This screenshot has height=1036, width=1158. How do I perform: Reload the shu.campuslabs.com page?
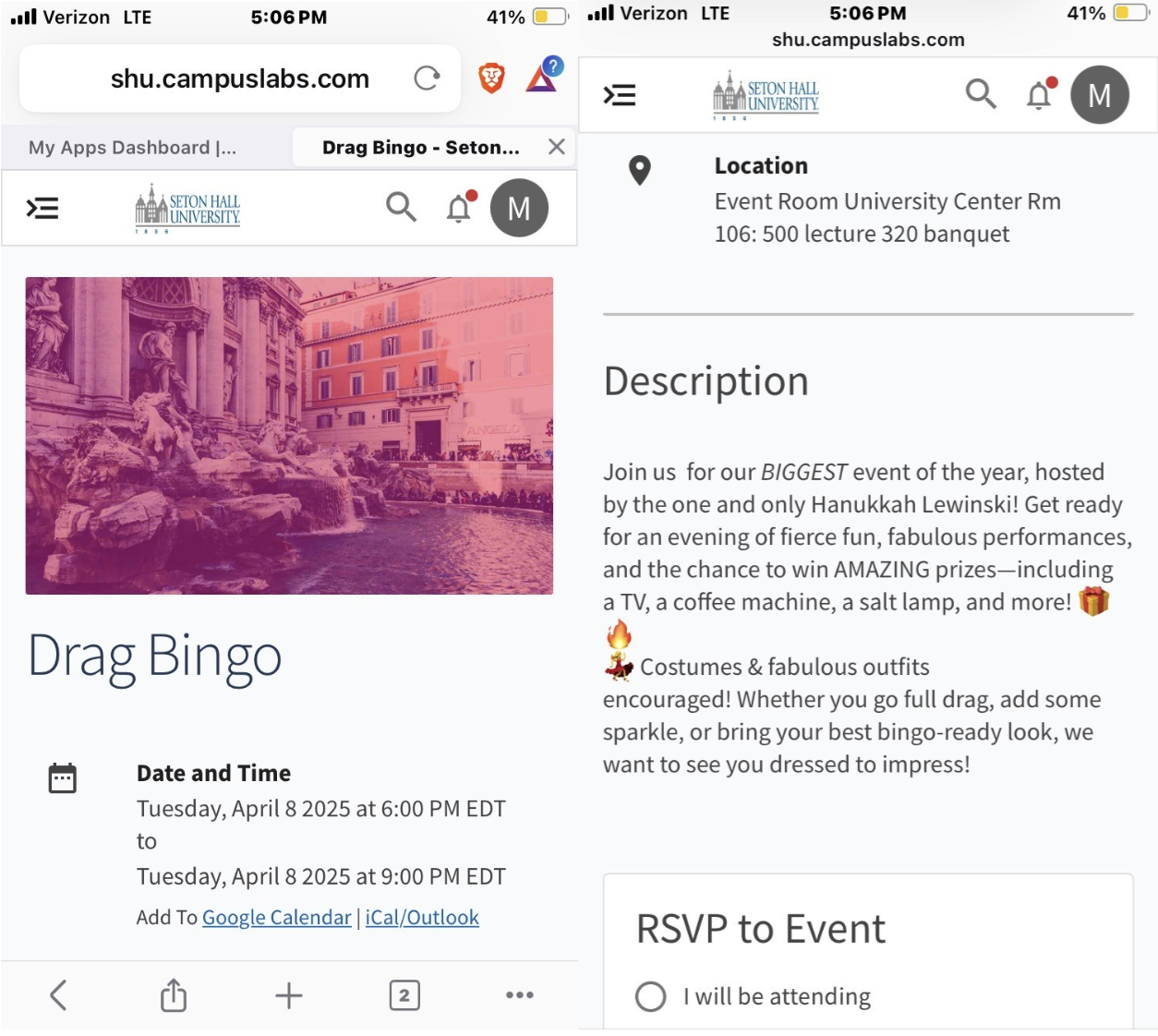pos(427,78)
